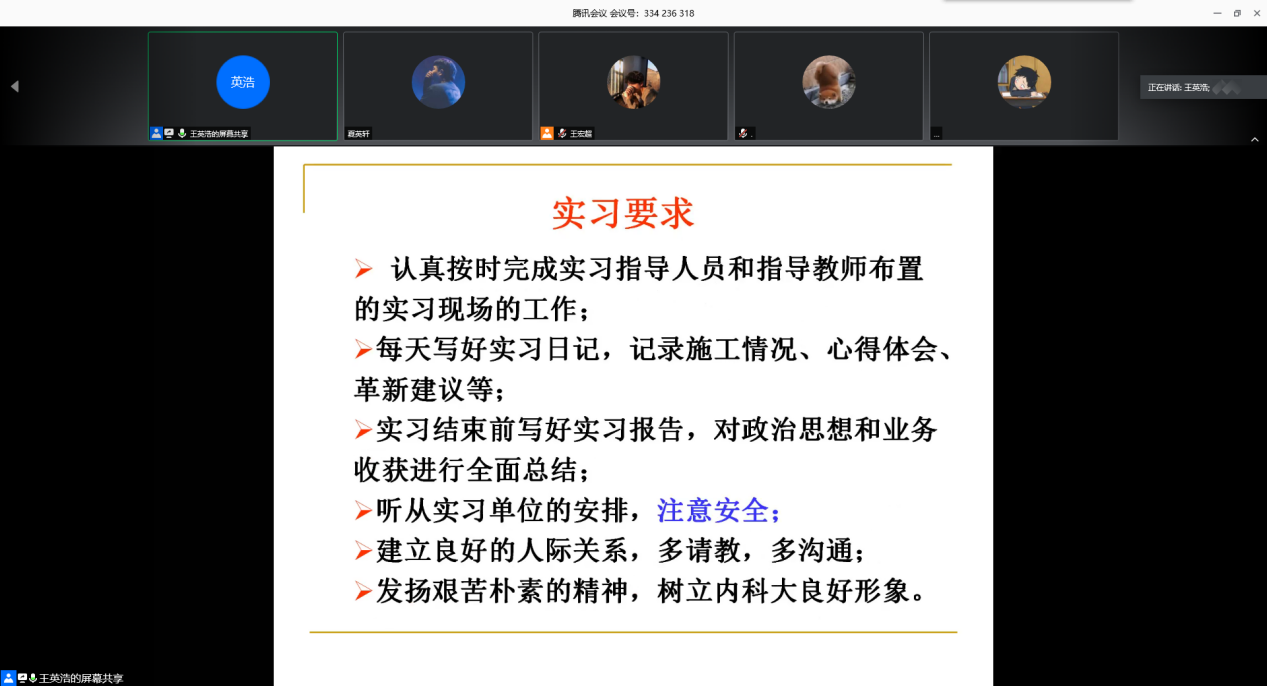Select the 王宏磊 participant tile
The width and height of the screenshot is (1267, 686).
[633, 86]
